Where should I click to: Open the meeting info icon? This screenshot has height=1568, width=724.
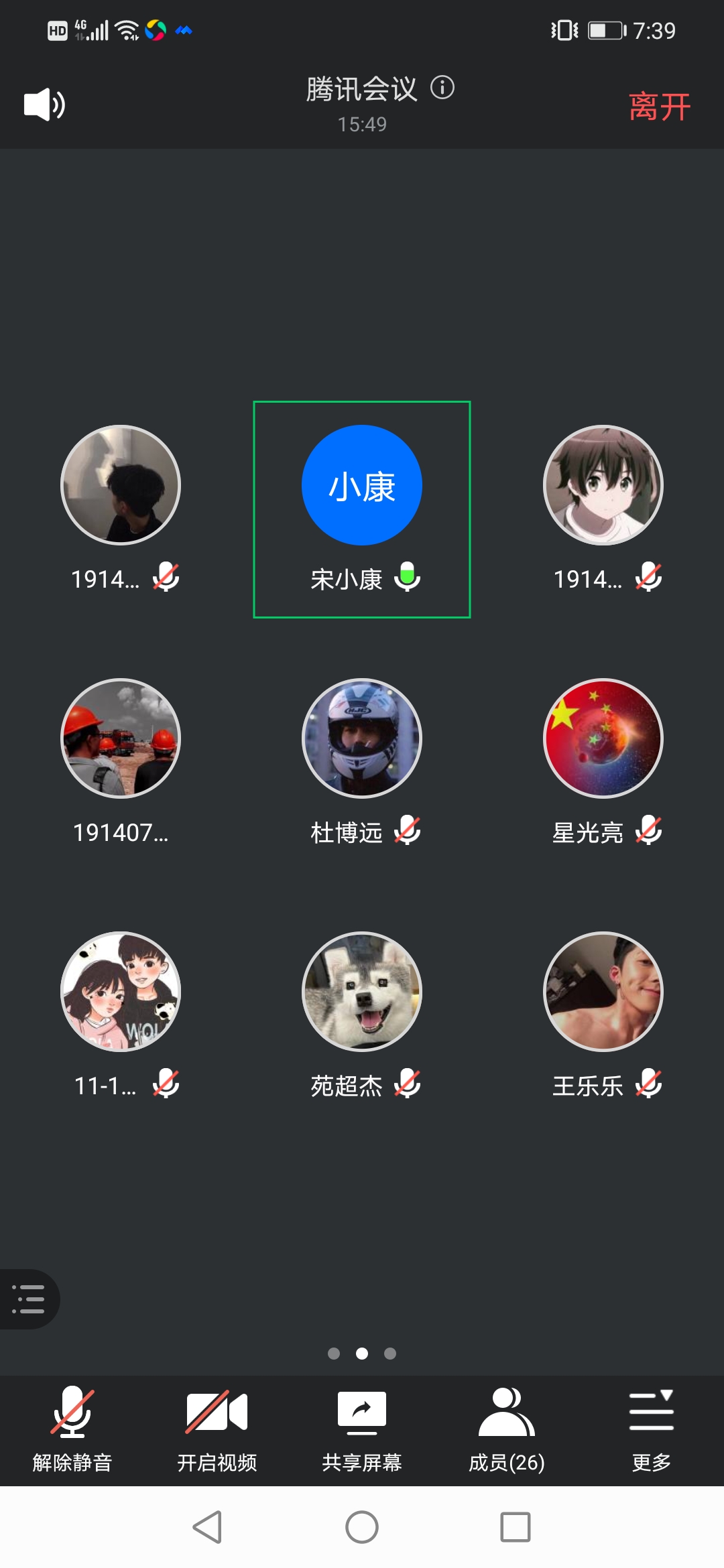coord(442,88)
